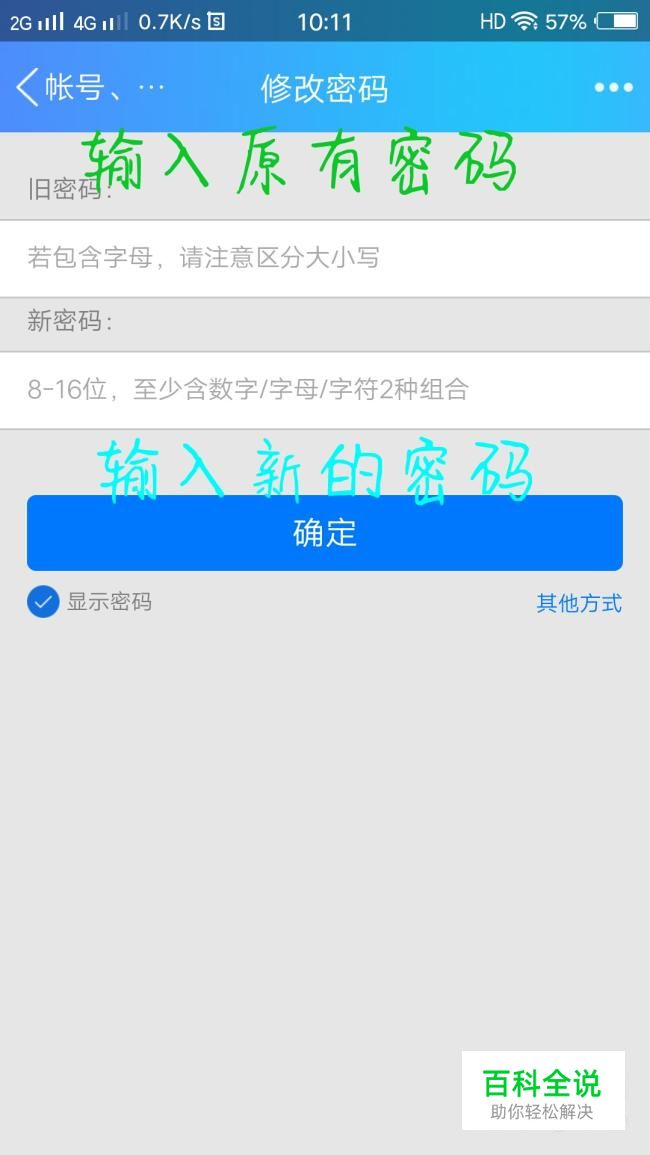Confirm with the 确定 button

(x=325, y=533)
